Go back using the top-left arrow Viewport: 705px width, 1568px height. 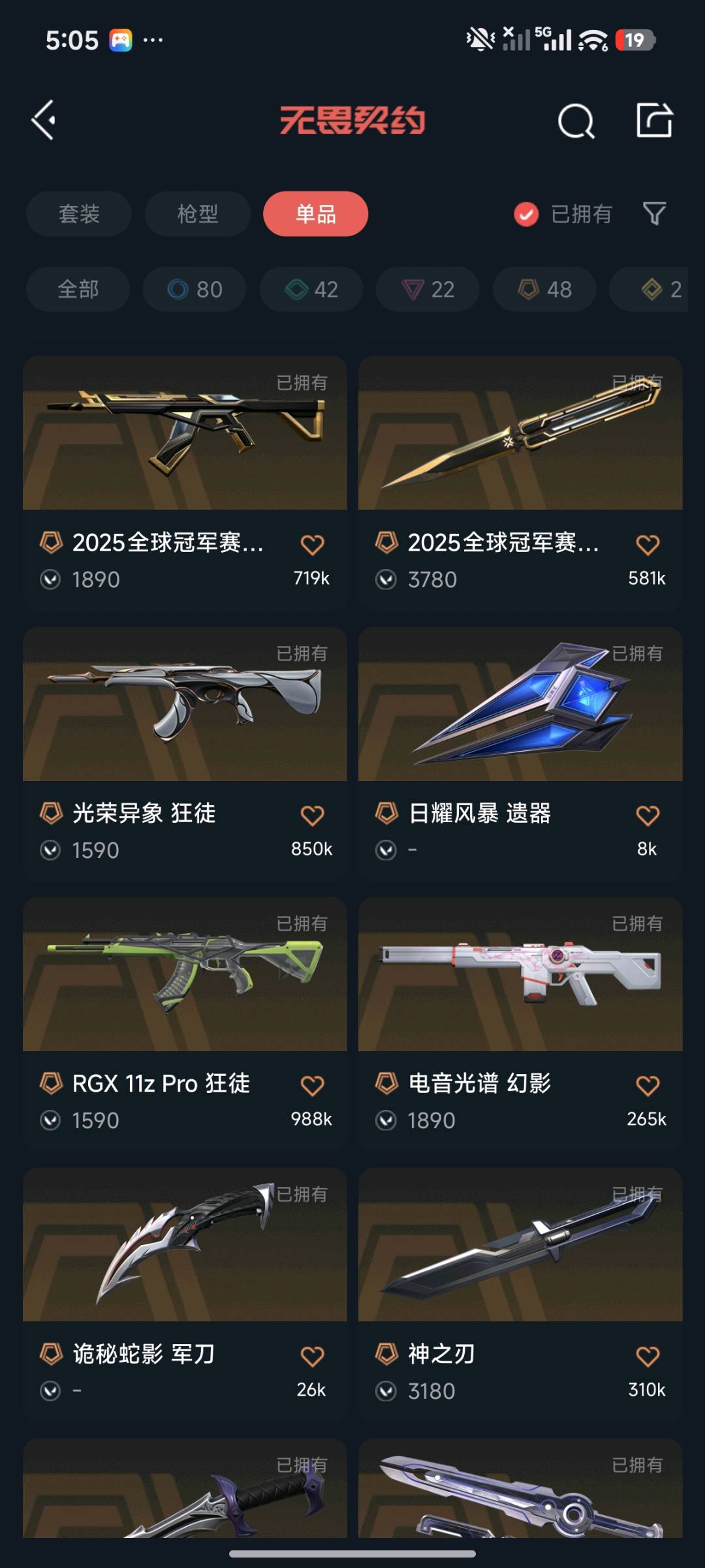click(x=44, y=120)
